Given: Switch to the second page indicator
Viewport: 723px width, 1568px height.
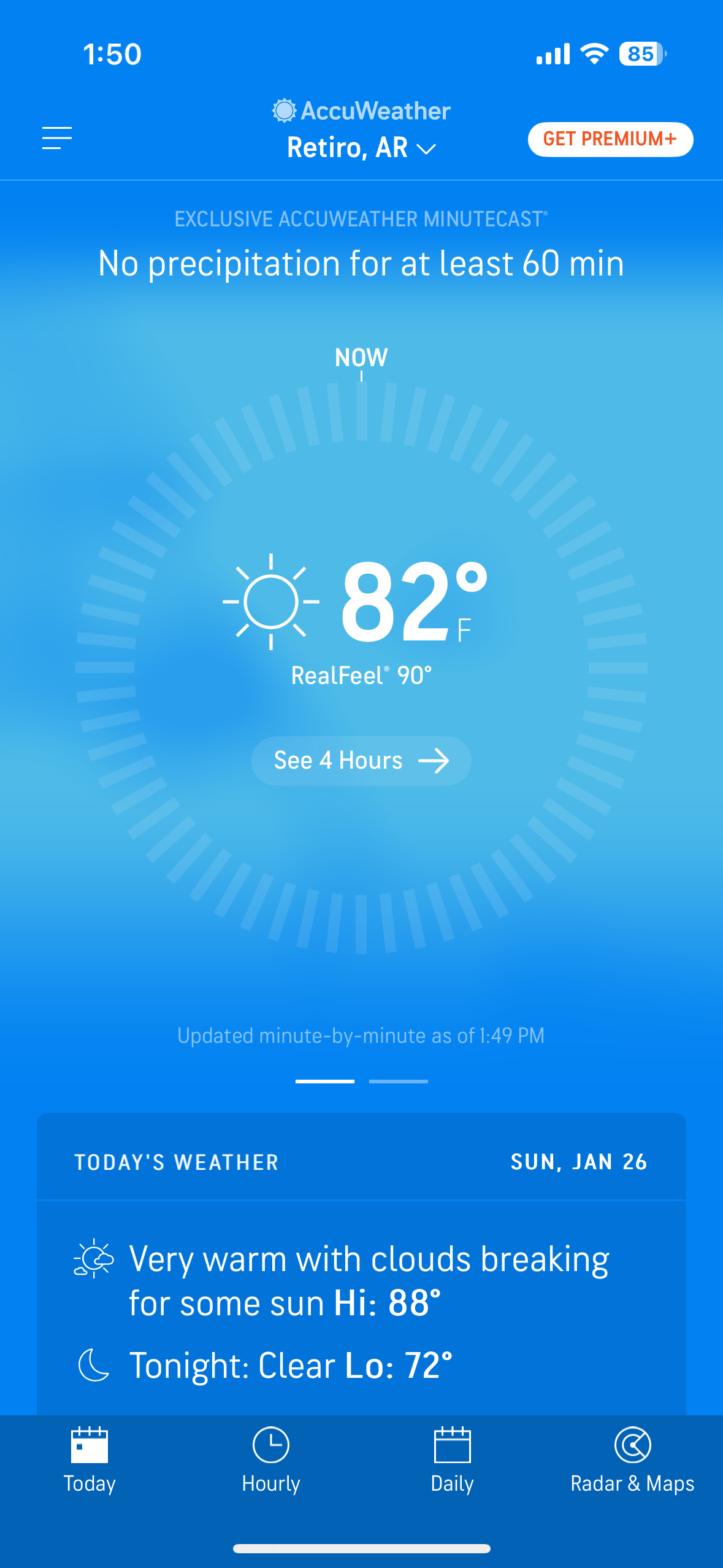Looking at the screenshot, I should 398,1081.
